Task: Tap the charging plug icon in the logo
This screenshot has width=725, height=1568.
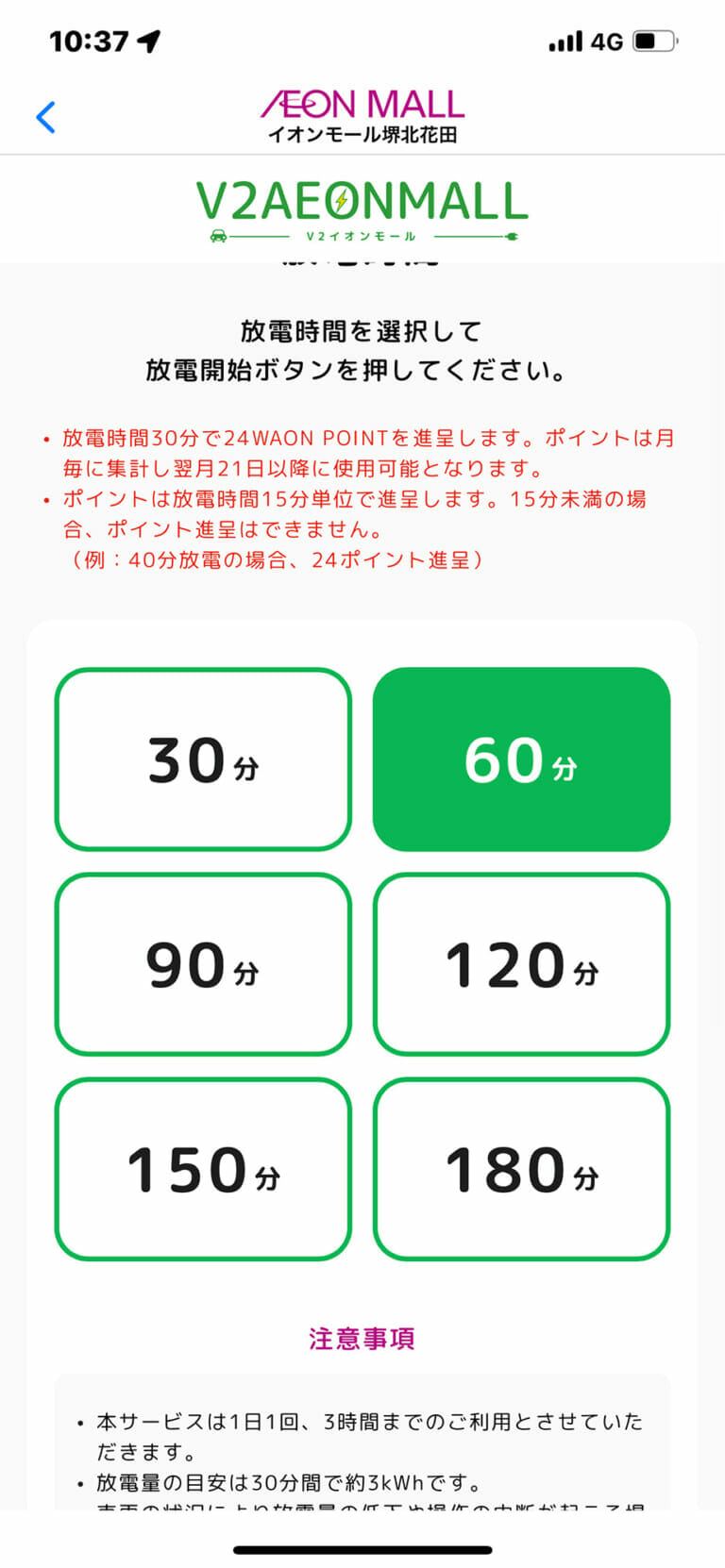Action: (x=510, y=236)
